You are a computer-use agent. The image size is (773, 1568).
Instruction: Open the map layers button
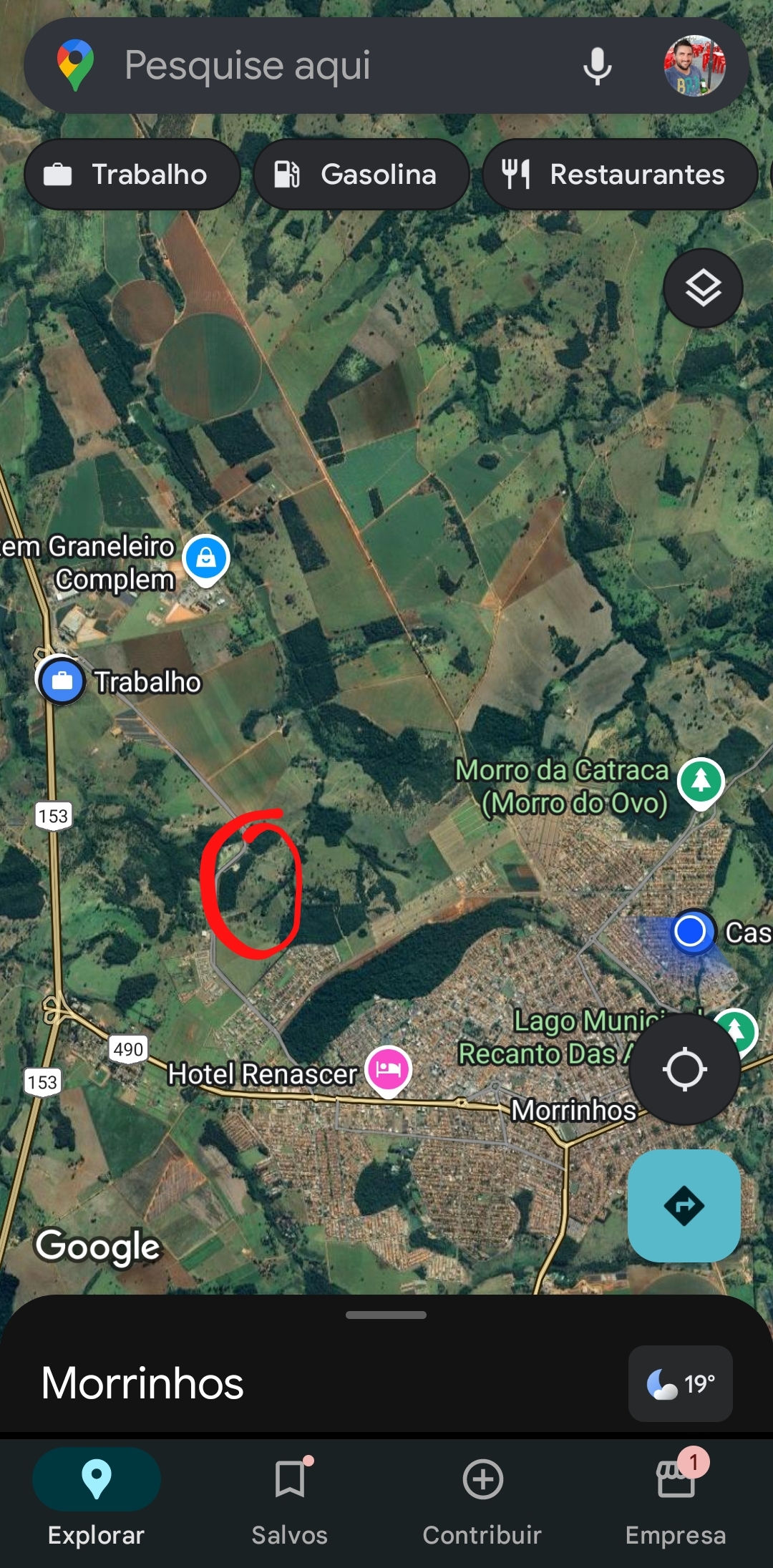pos(703,288)
